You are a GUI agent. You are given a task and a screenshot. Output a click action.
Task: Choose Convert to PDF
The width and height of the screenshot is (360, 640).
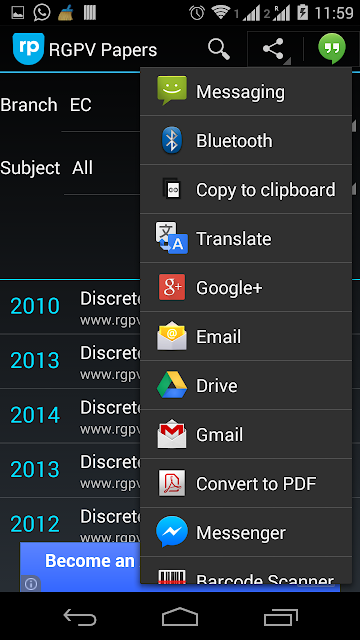(246, 483)
